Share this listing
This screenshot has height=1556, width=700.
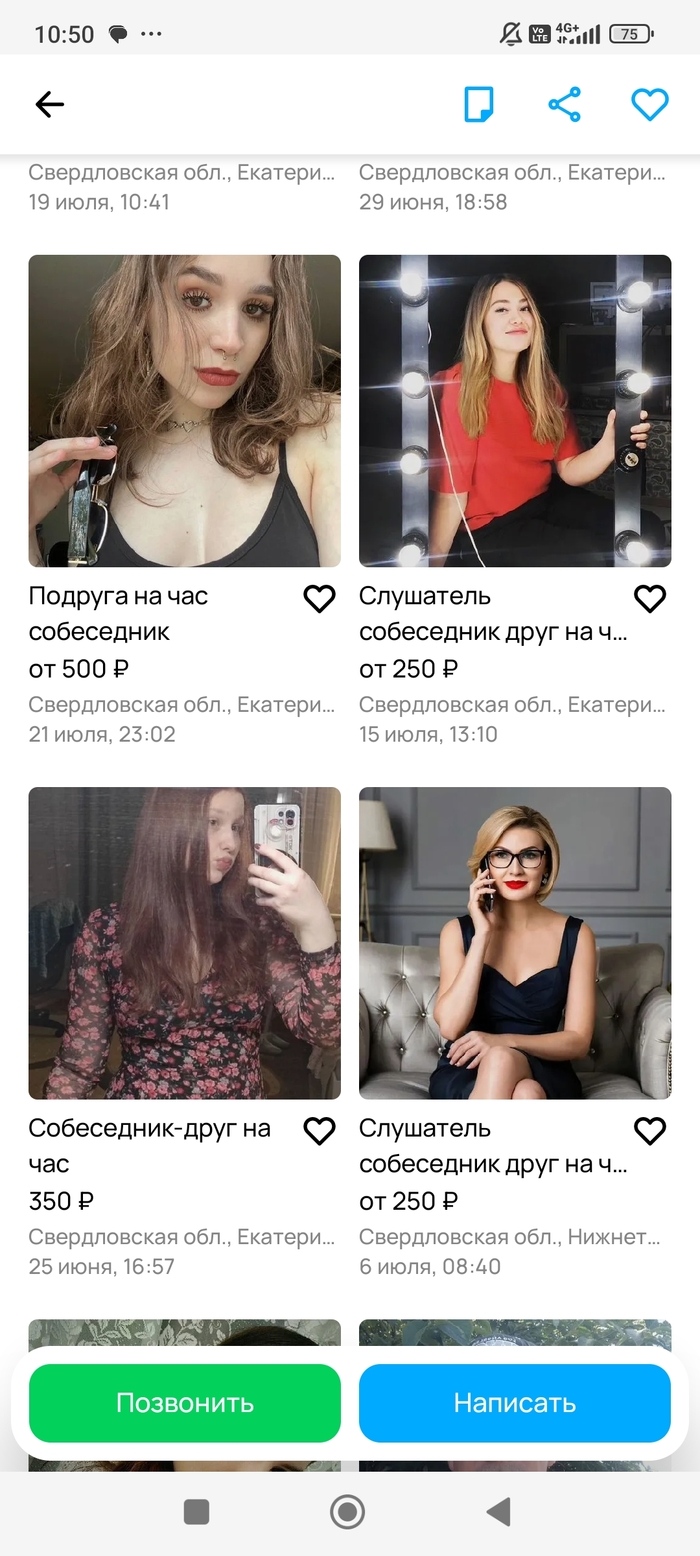pos(564,104)
